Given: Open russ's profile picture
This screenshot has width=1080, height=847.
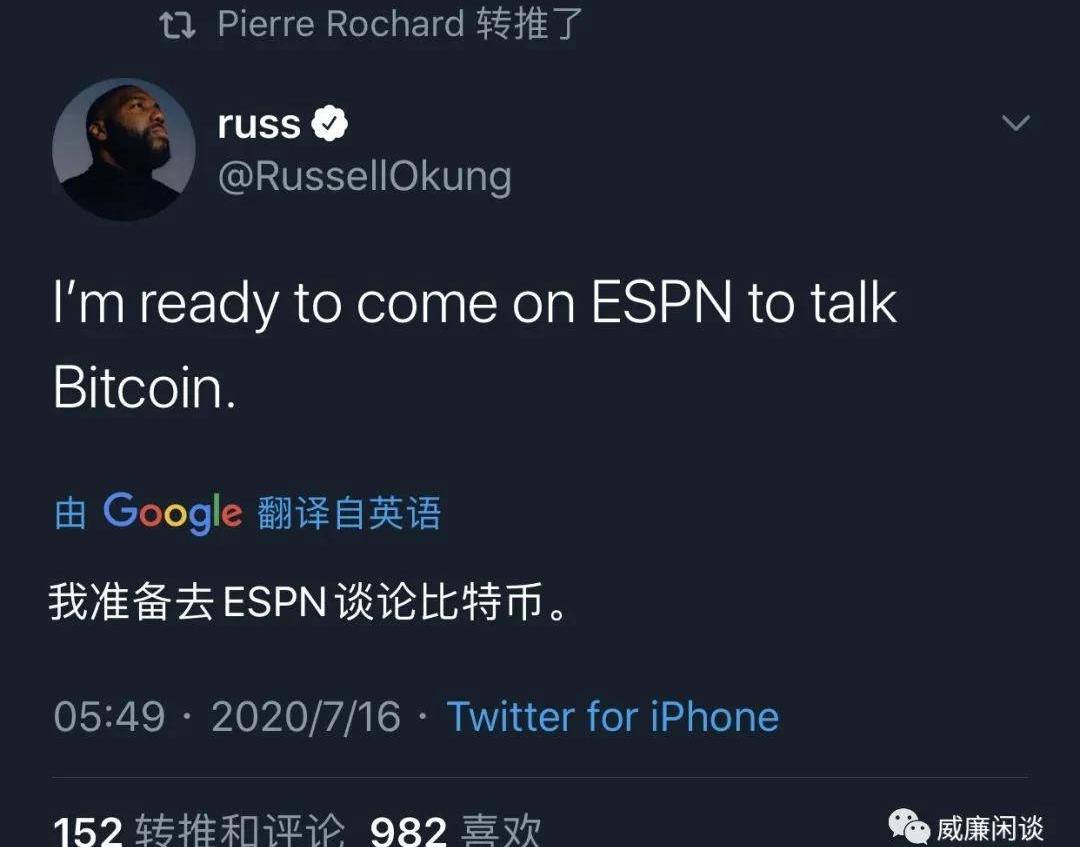Looking at the screenshot, I should pyautogui.click(x=123, y=150).
